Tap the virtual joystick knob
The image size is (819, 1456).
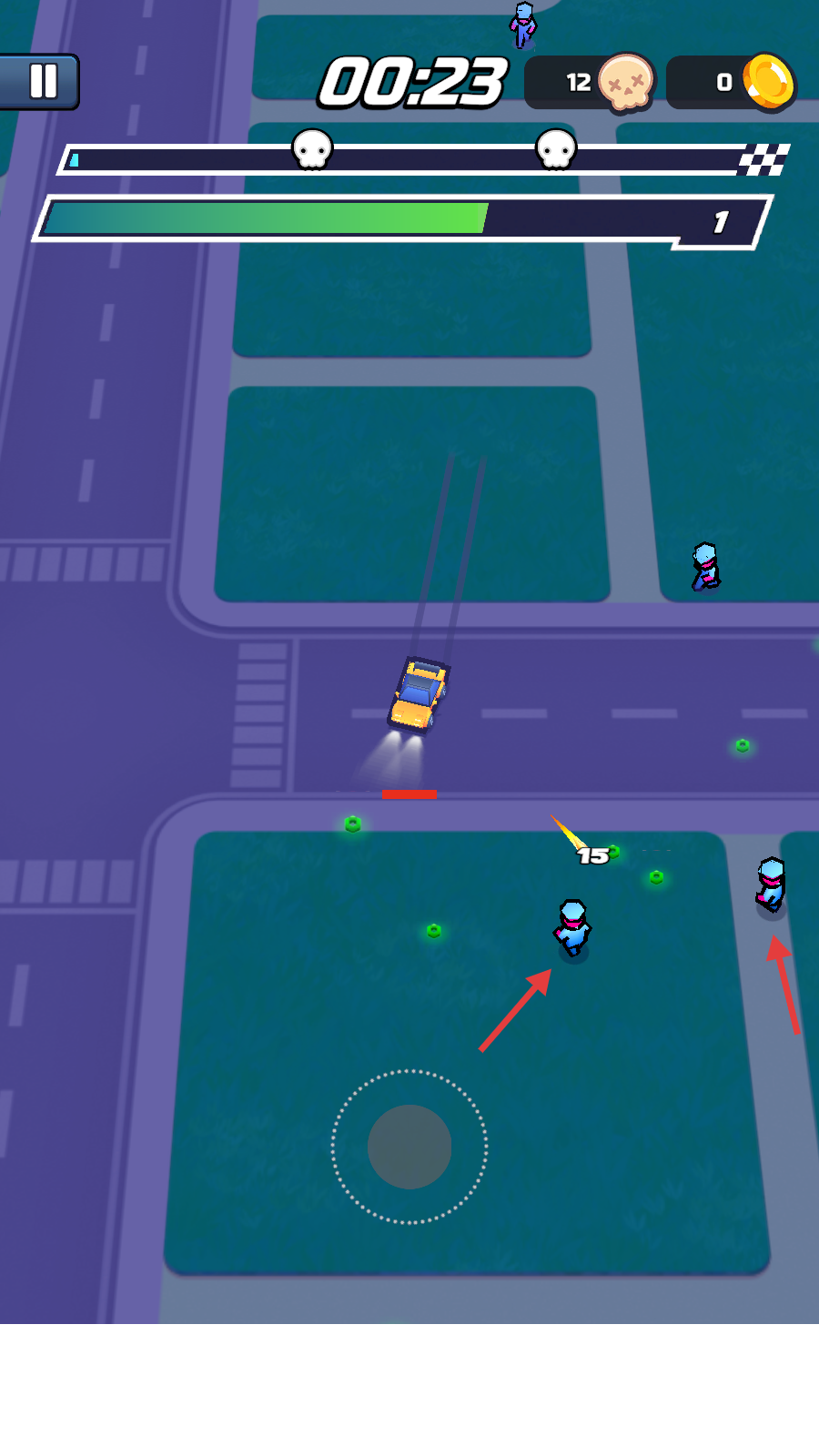click(409, 1147)
